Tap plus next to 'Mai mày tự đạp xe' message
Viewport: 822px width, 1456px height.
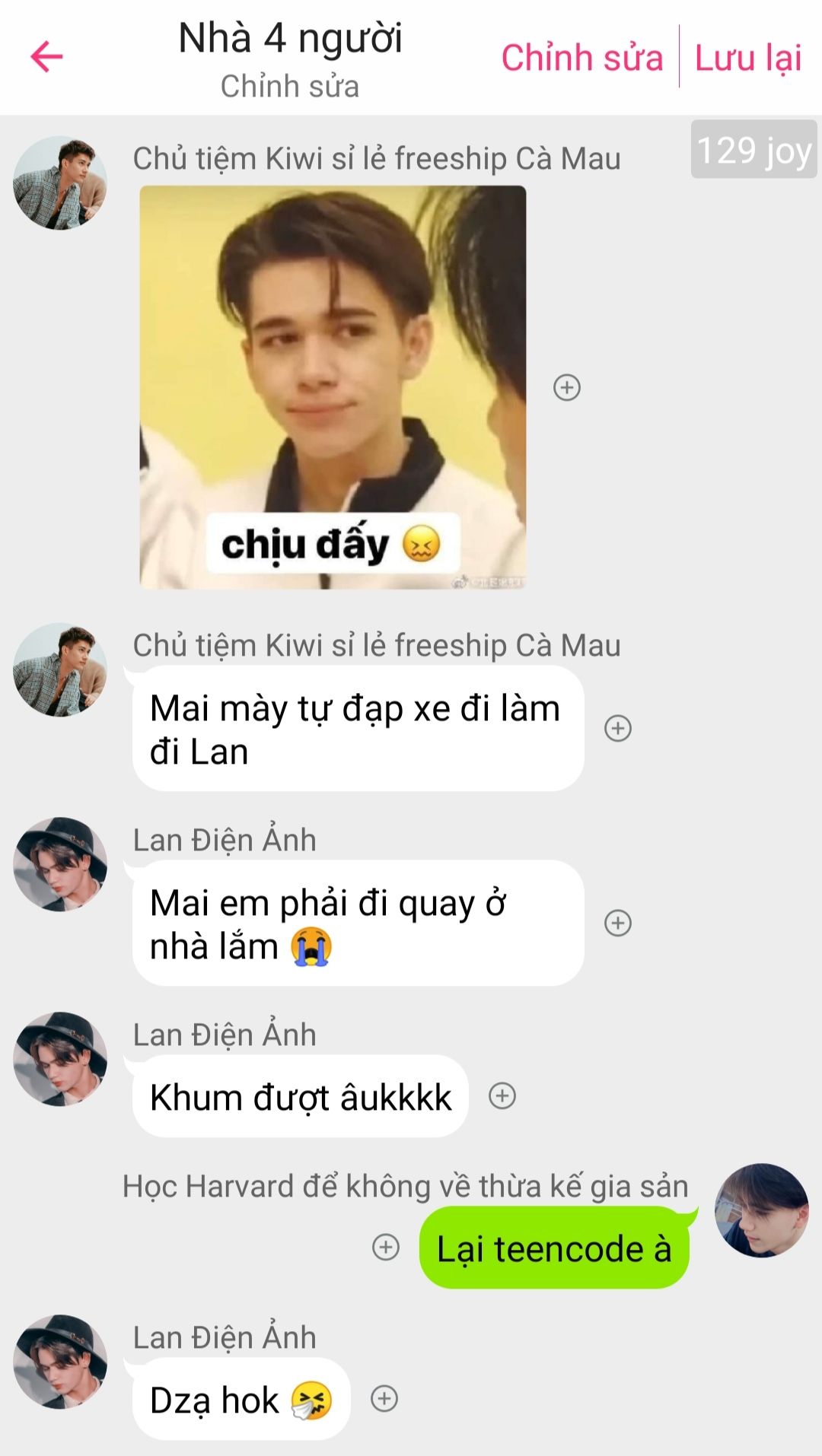coord(618,729)
